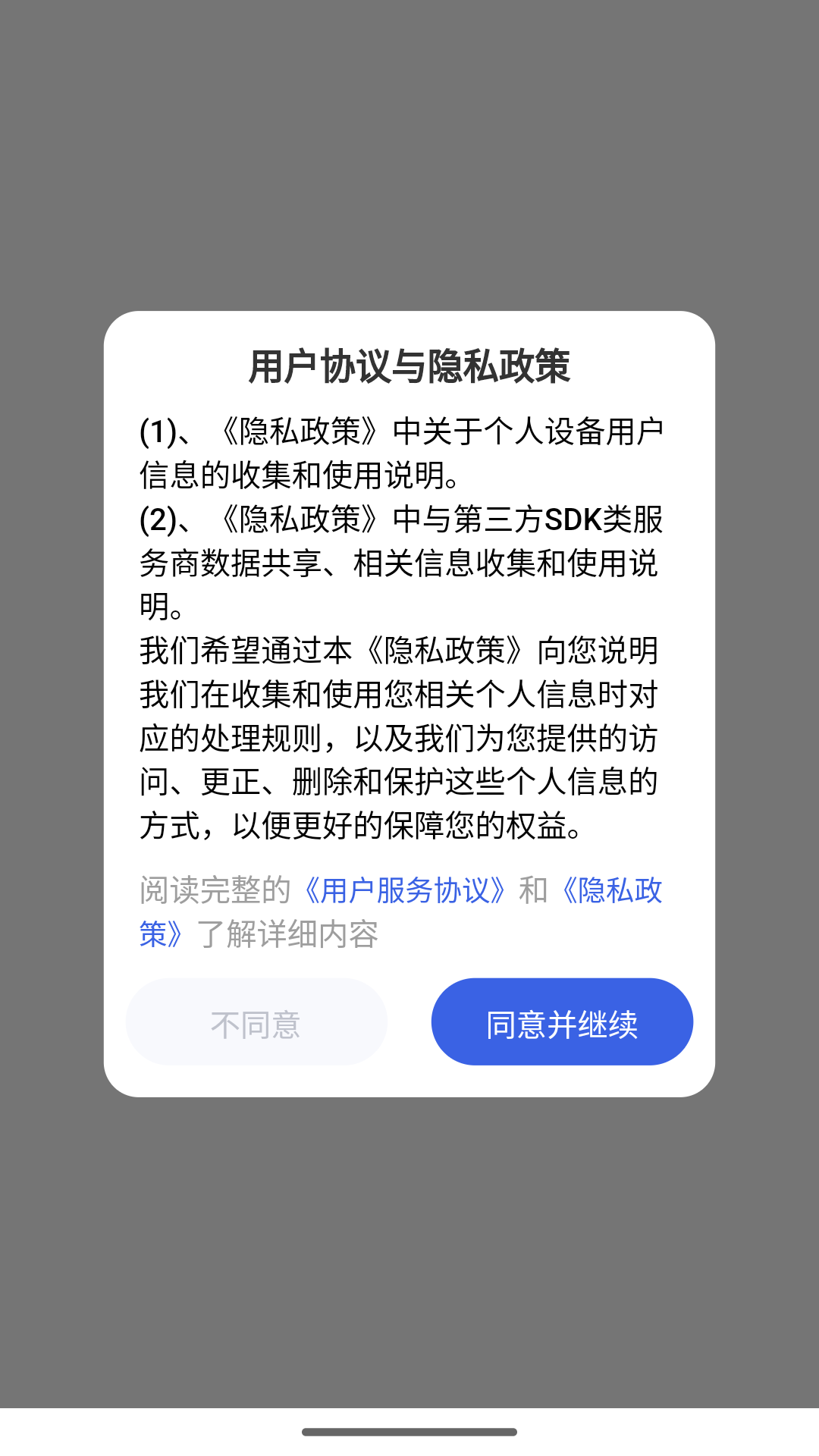Click the 了解详细内容 detail hint text
This screenshot has width=819, height=1456.
click(x=290, y=935)
